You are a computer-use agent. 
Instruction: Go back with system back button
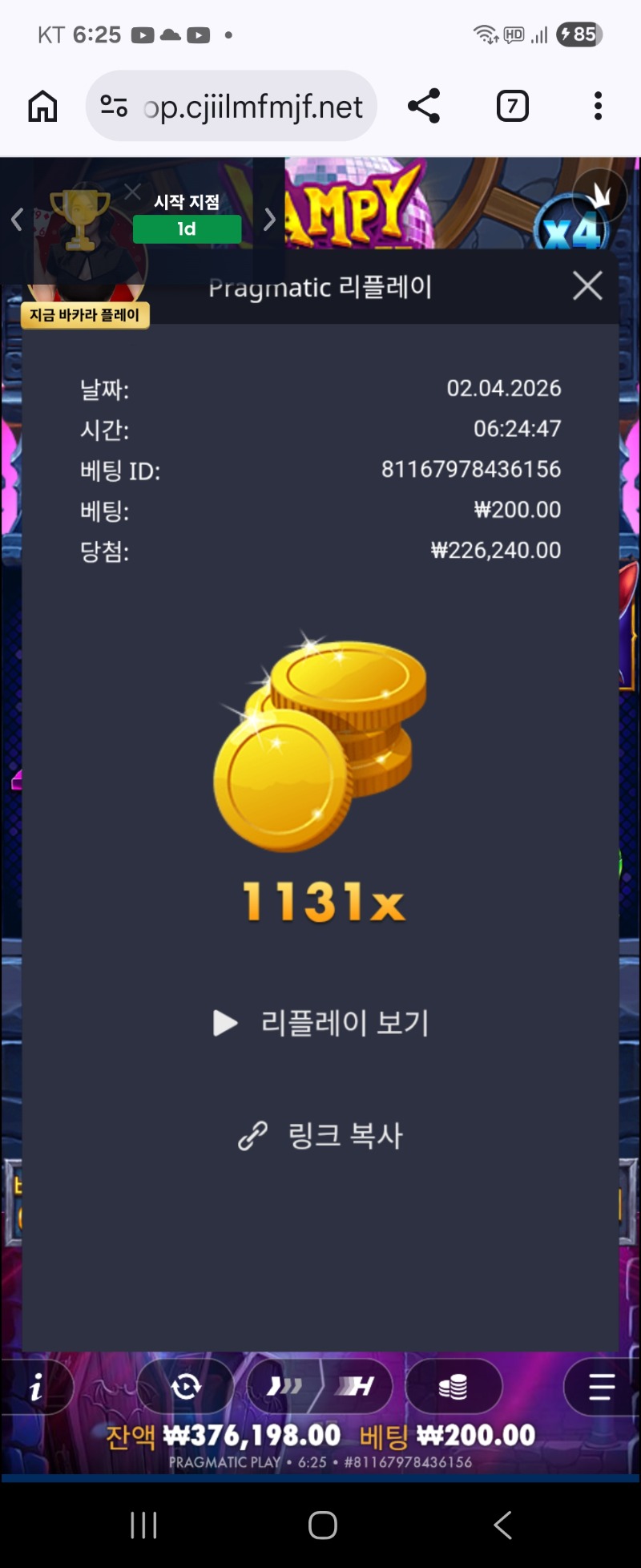[502, 1525]
